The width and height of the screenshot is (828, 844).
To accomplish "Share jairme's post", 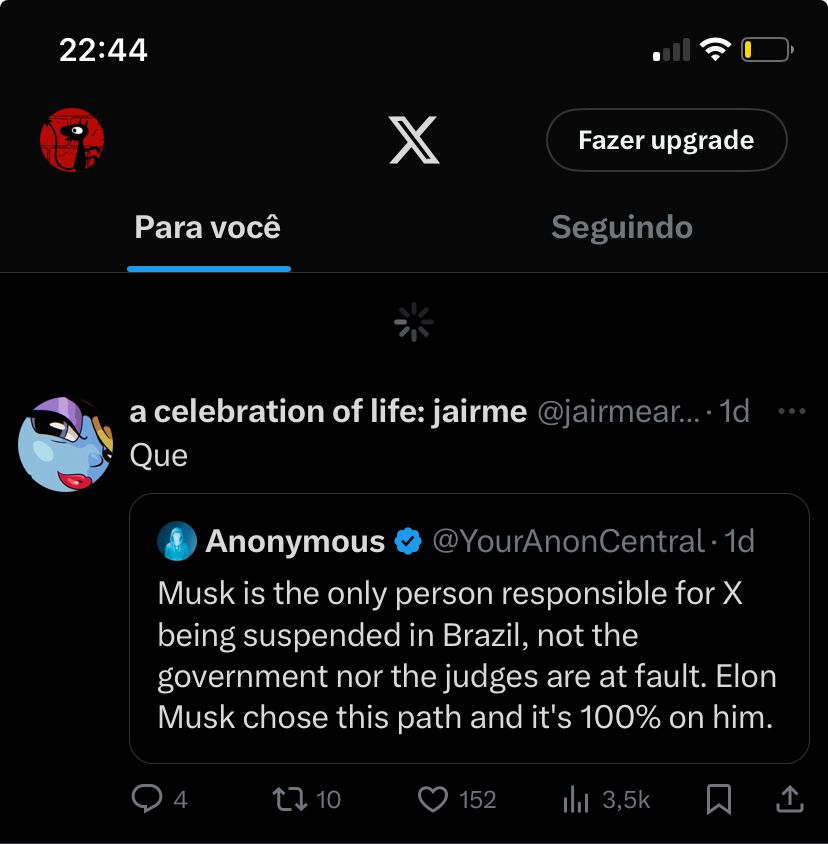I will (x=788, y=798).
